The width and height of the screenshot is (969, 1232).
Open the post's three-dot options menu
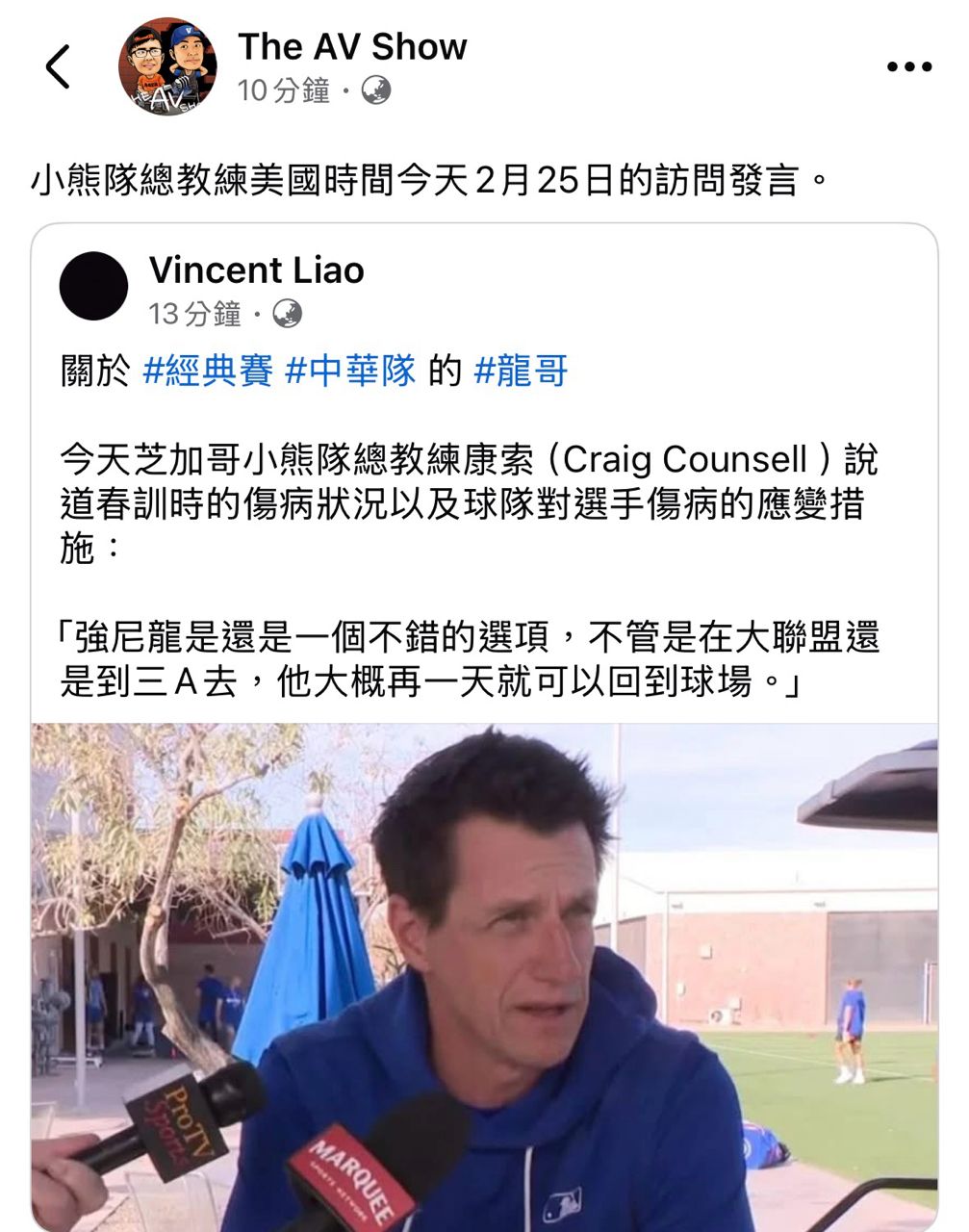908,66
